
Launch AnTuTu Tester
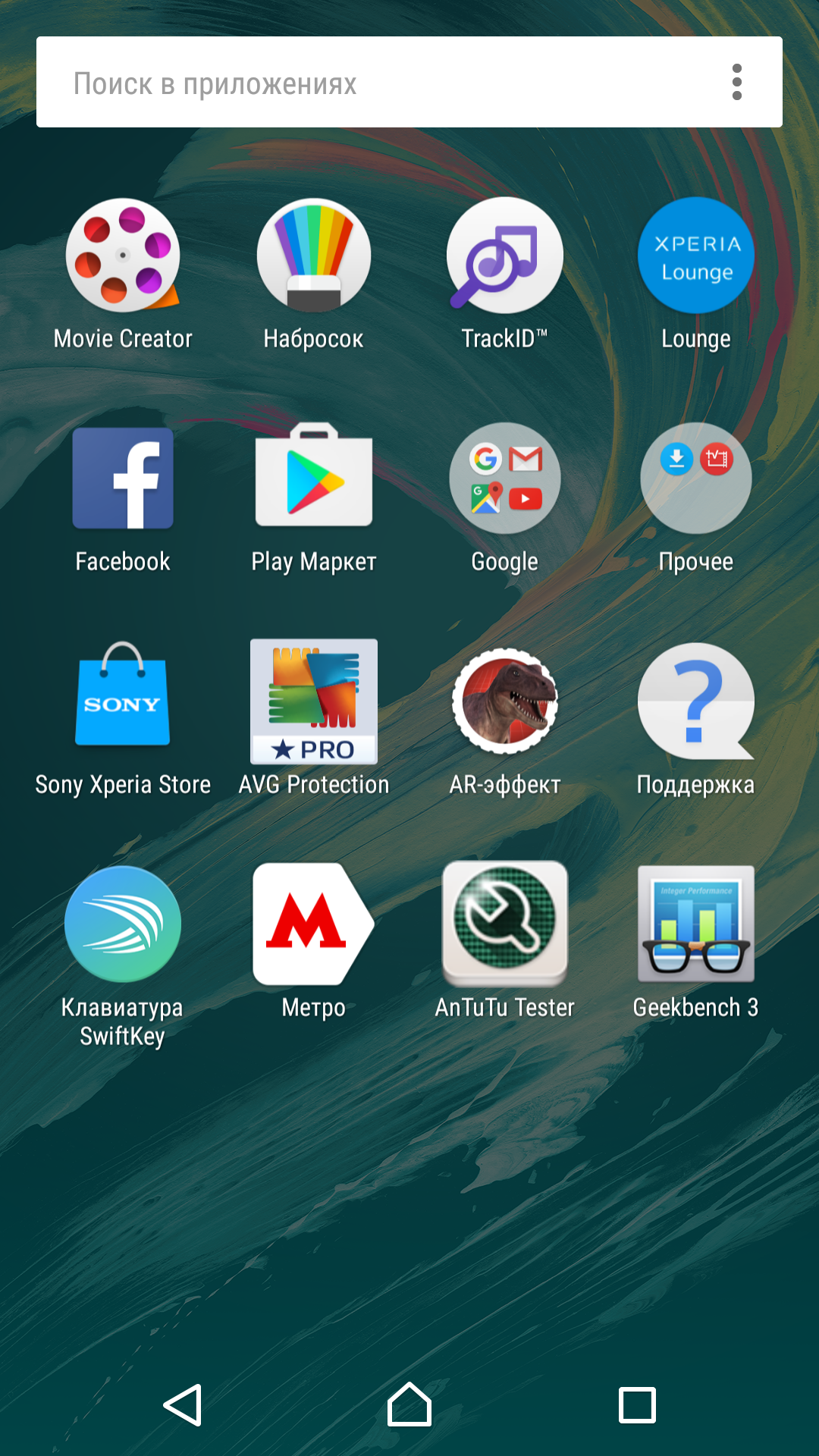click(505, 924)
